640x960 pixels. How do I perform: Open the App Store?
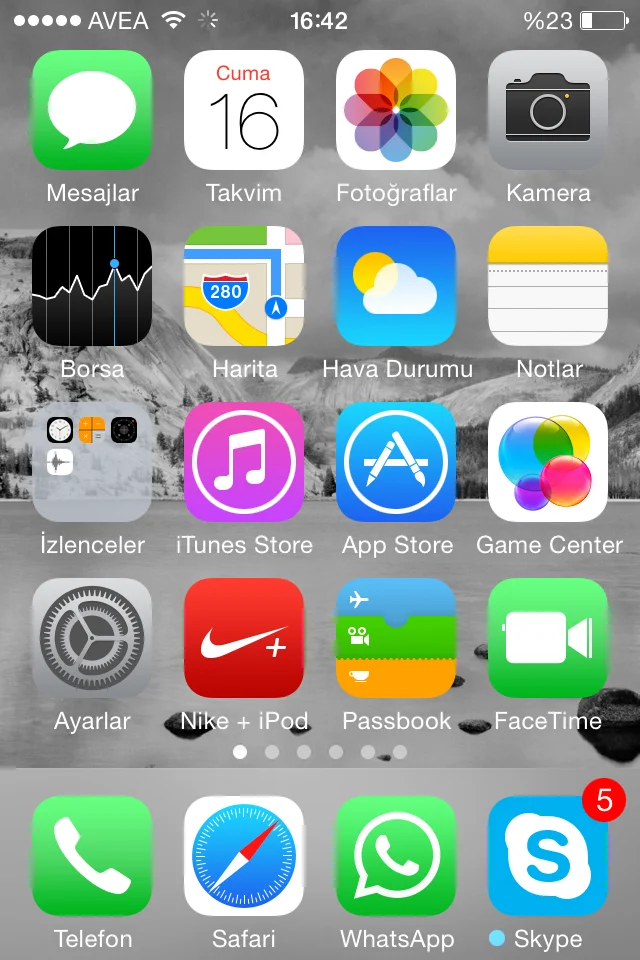point(396,462)
